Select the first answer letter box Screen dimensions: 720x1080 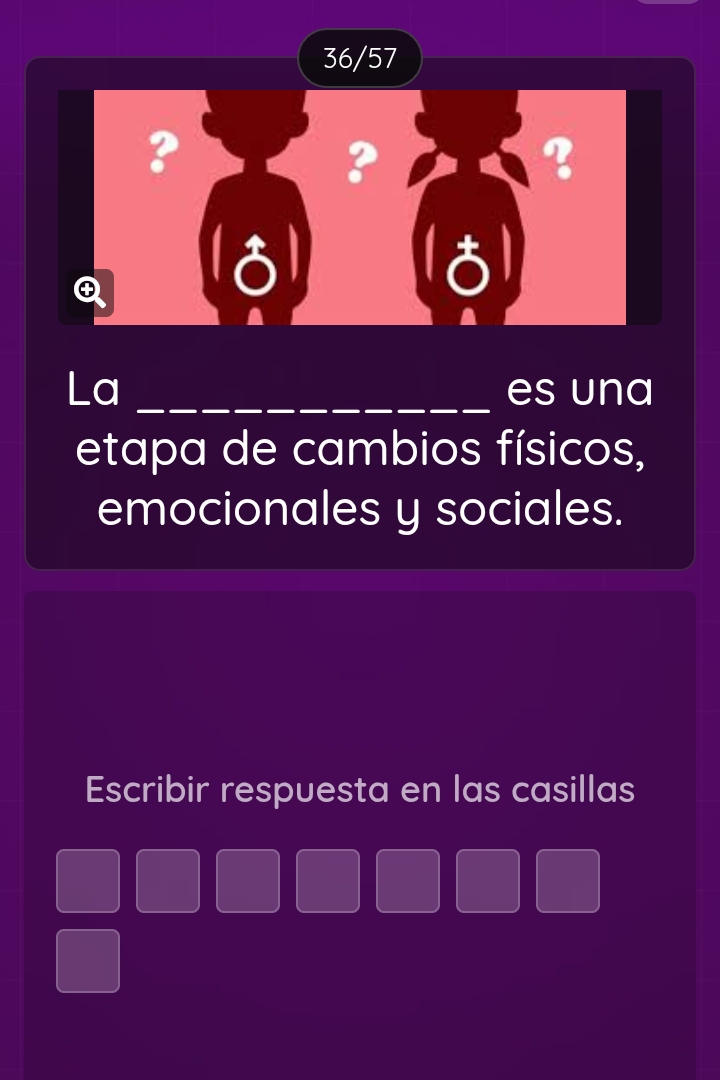click(x=88, y=881)
